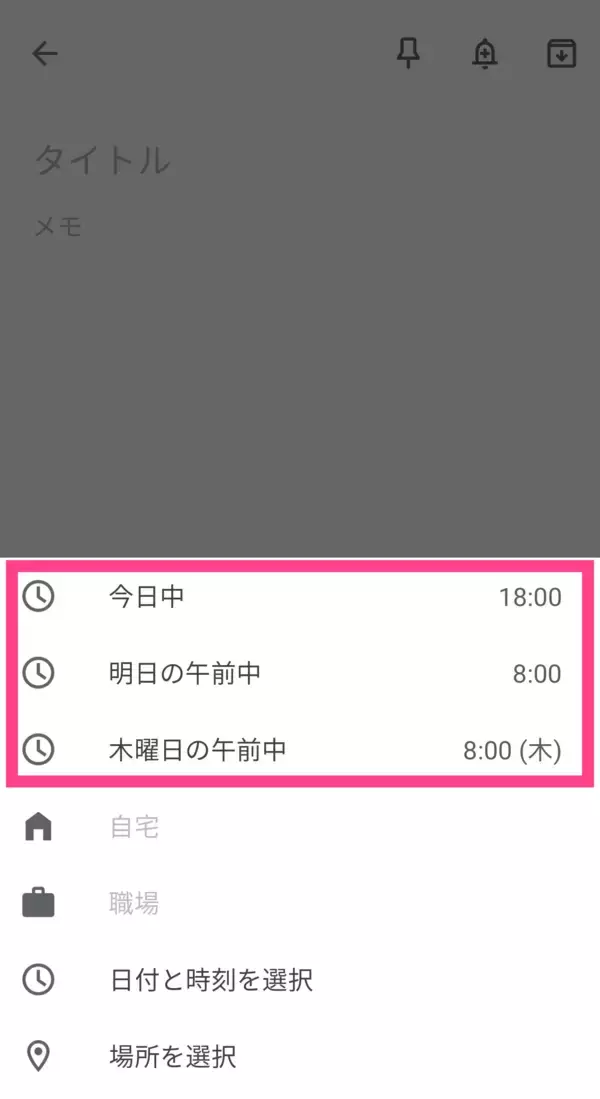Pin this note
Image resolution: width=600 pixels, height=1099 pixels.
408,55
